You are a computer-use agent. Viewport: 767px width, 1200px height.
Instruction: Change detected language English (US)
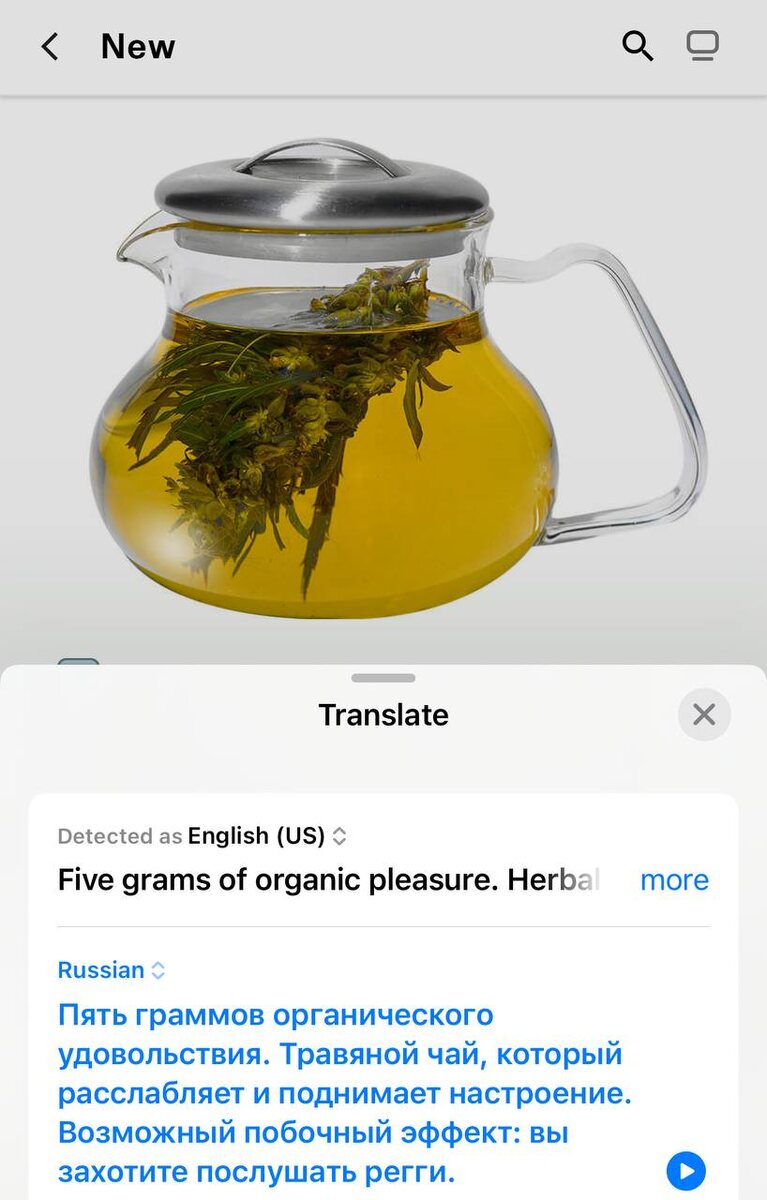pyautogui.click(x=267, y=836)
